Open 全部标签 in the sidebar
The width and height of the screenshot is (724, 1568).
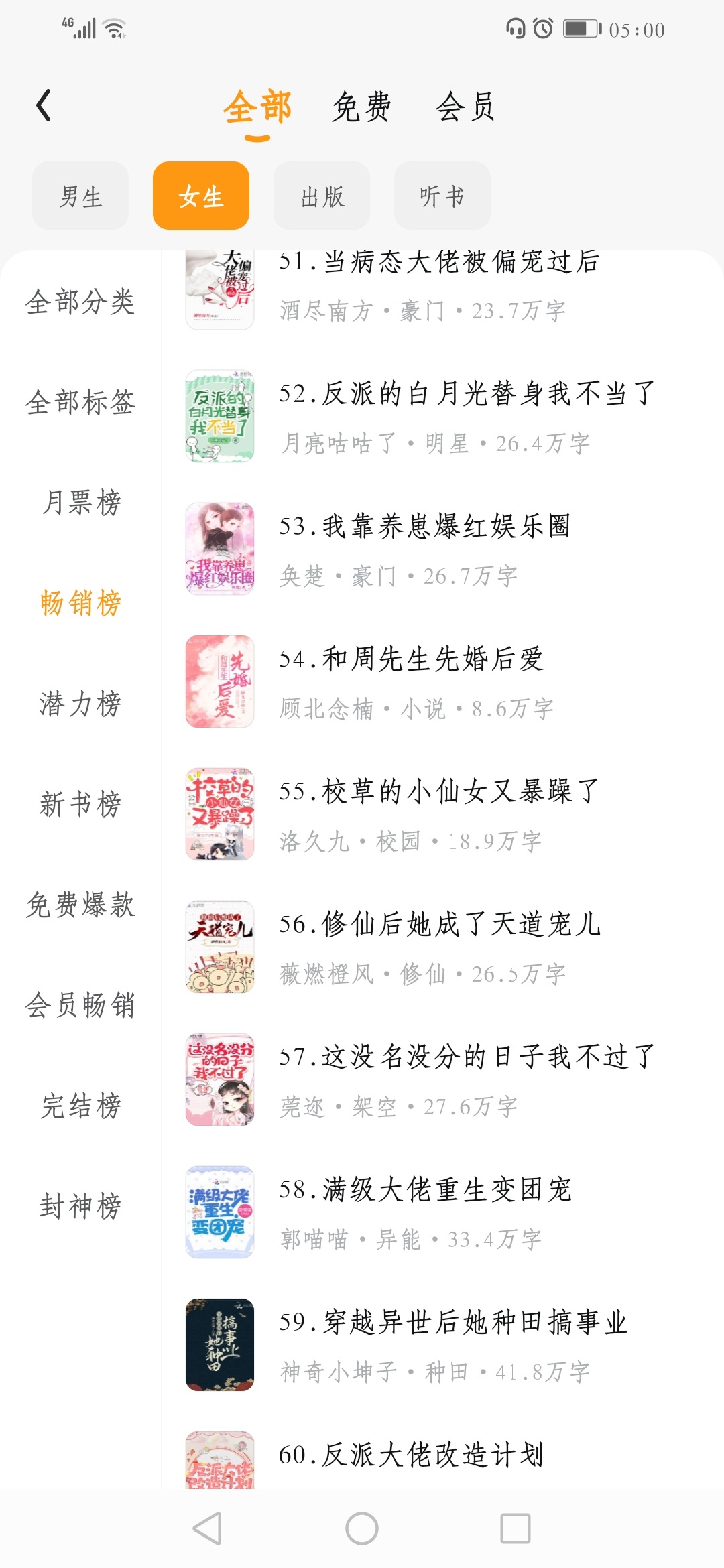pos(80,402)
